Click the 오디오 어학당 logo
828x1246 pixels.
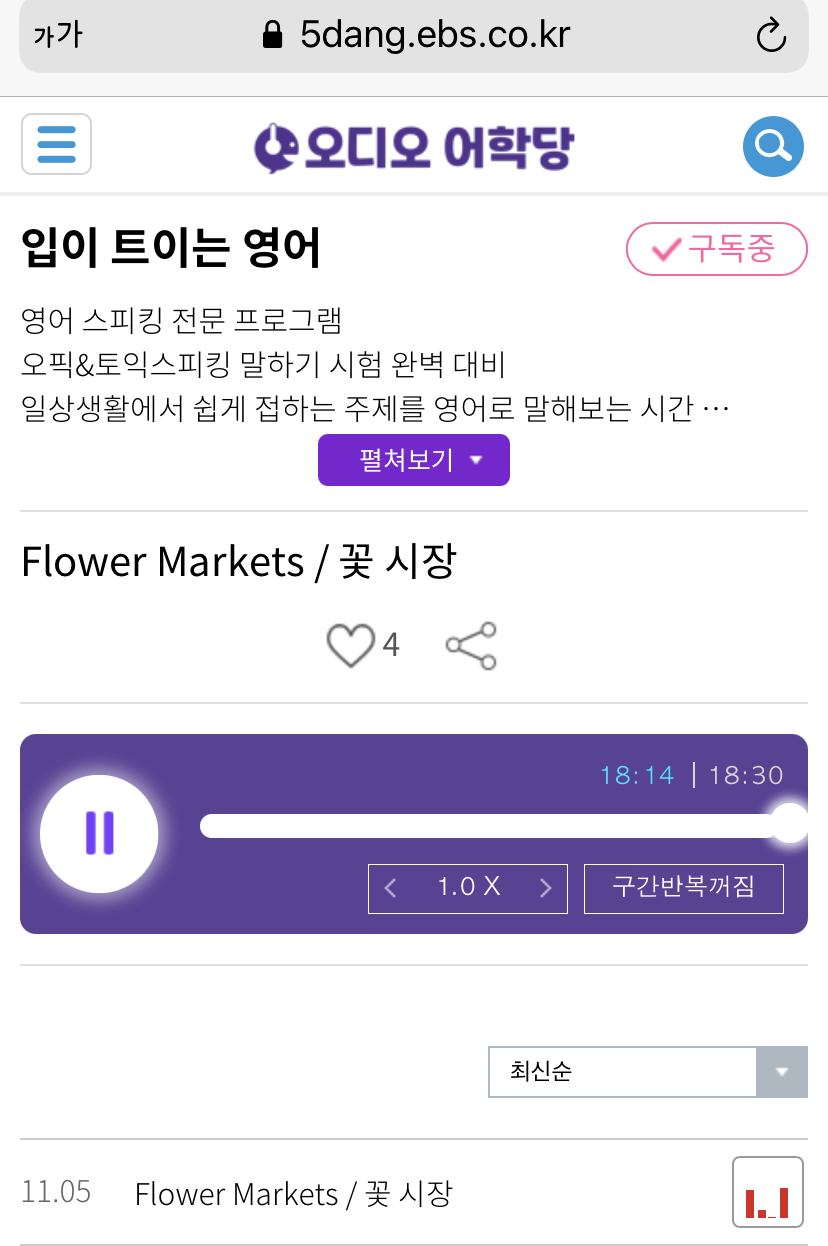tap(414, 146)
